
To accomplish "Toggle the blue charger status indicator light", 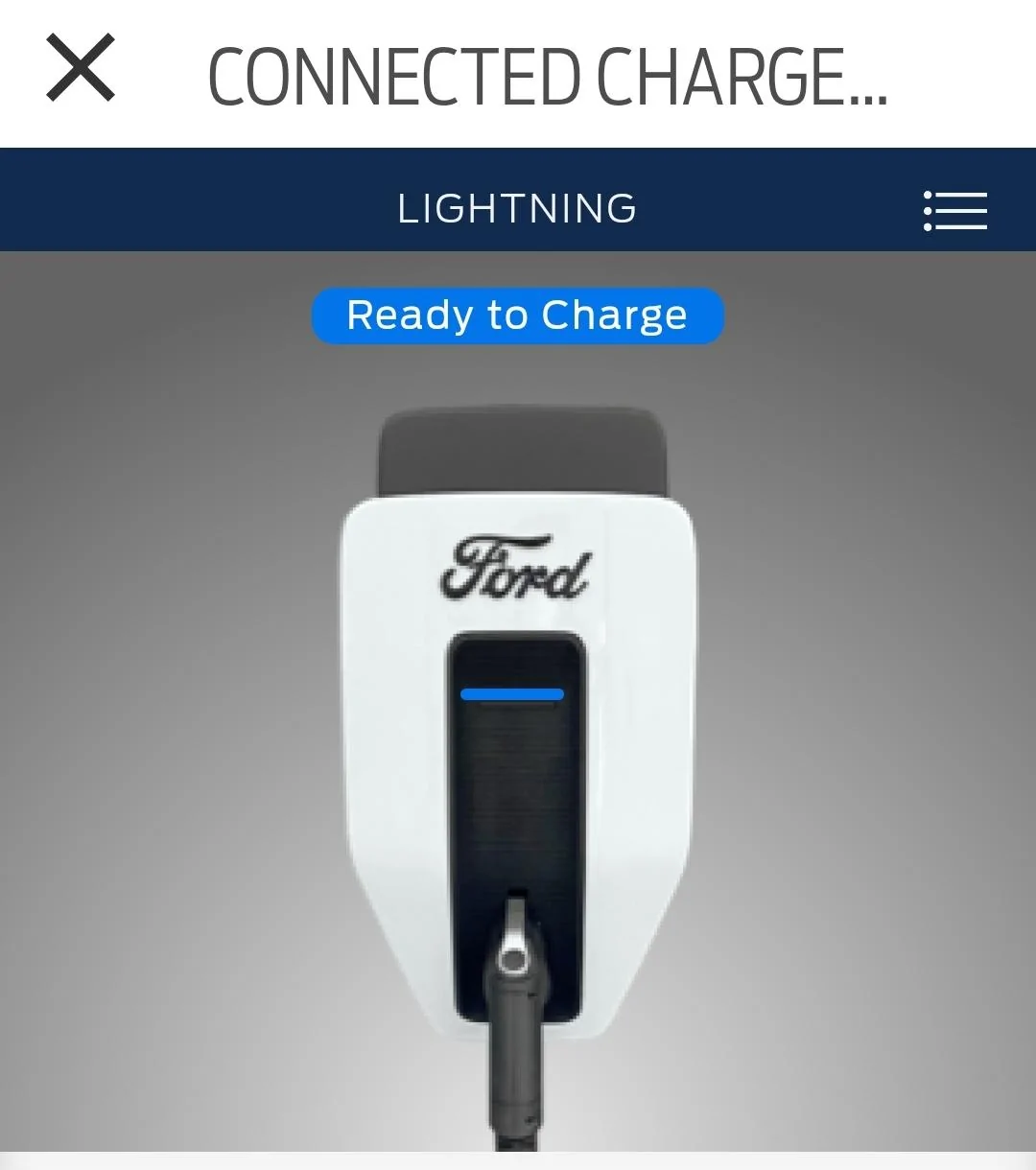I will tap(515, 692).
